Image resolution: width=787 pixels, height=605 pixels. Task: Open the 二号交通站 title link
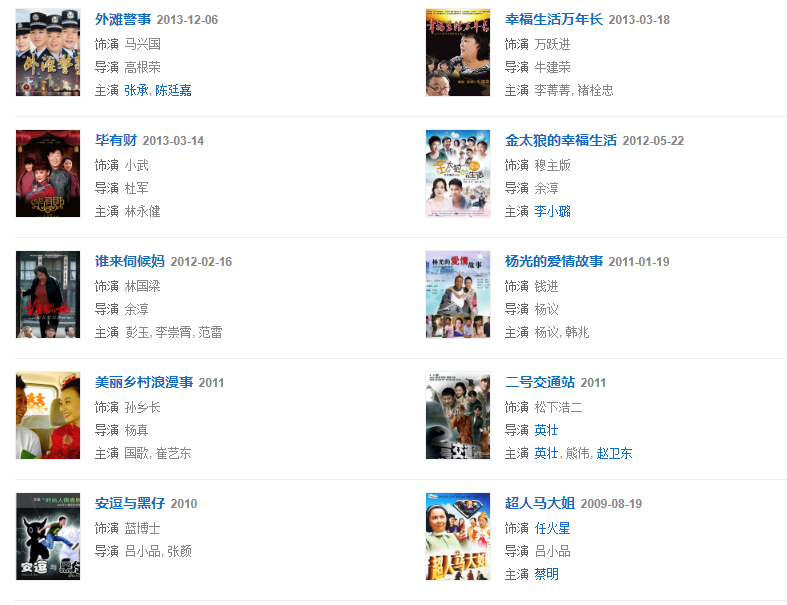[540, 383]
